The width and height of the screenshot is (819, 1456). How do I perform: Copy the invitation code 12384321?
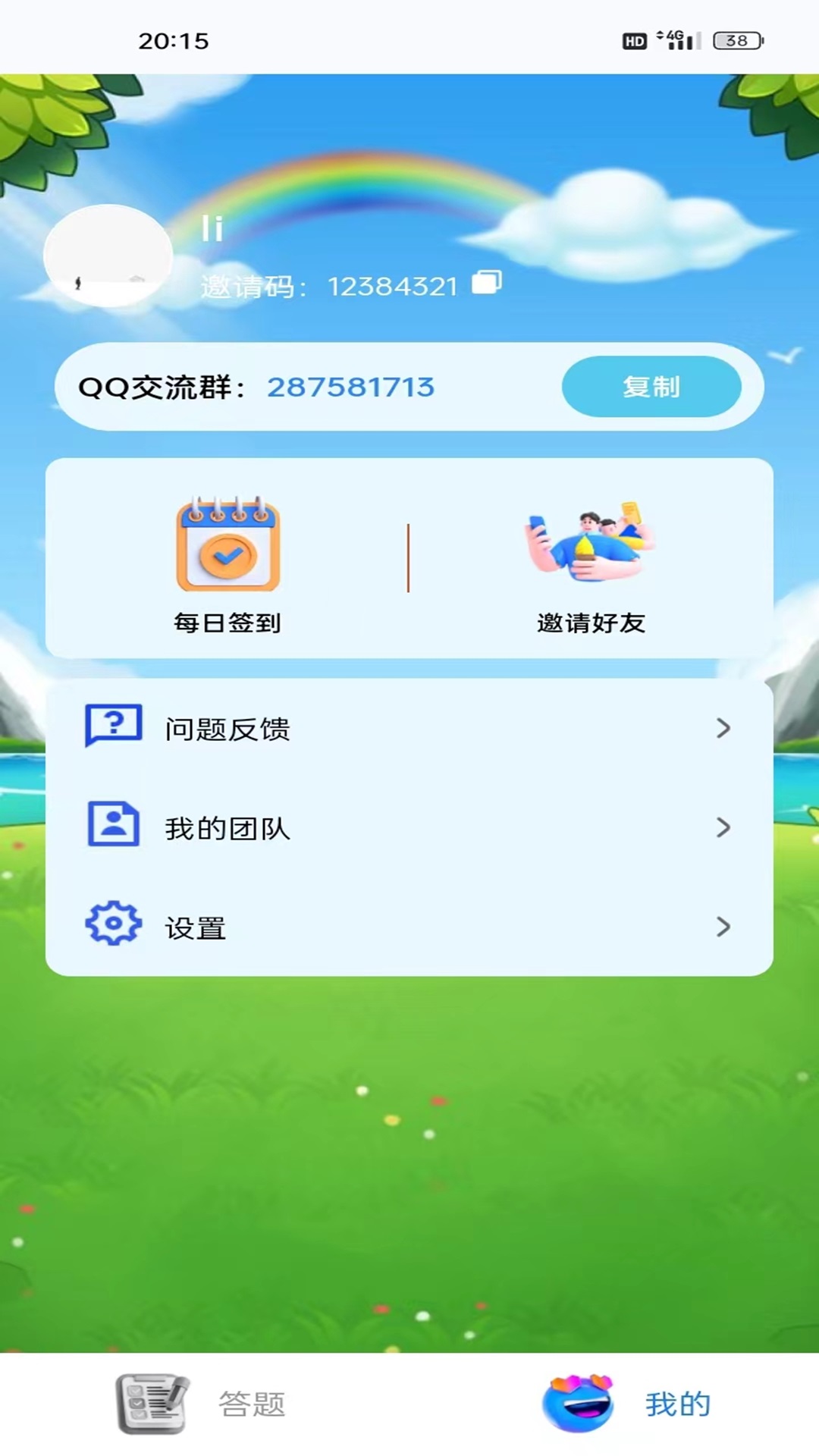(486, 283)
